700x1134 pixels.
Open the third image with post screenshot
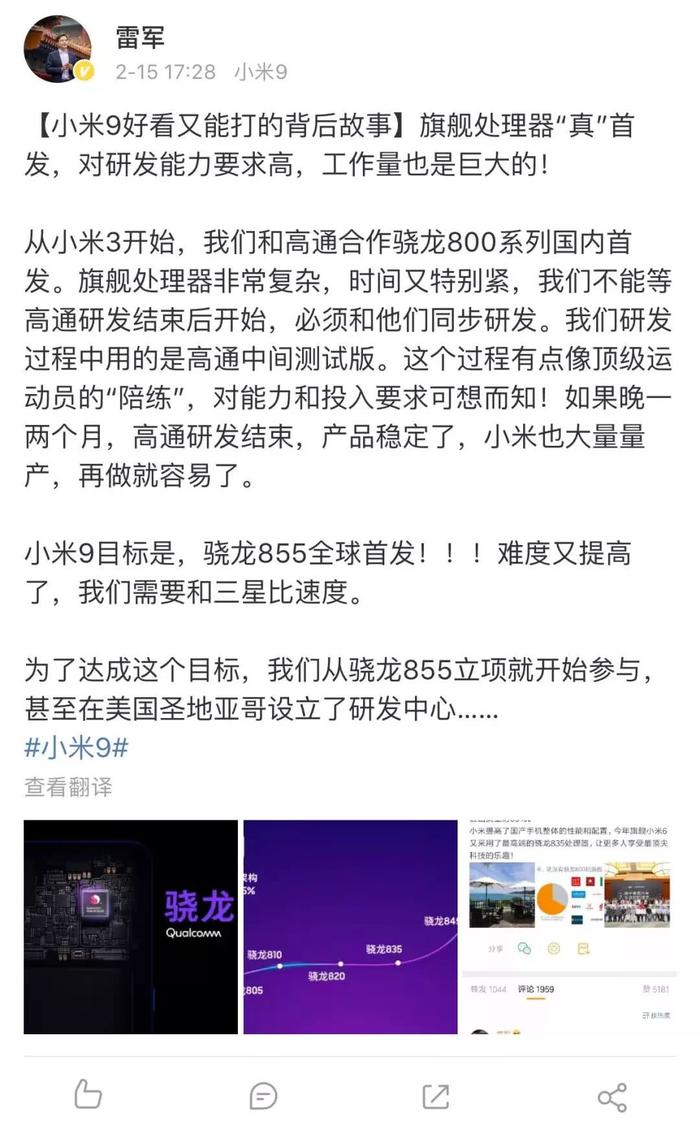(568, 926)
